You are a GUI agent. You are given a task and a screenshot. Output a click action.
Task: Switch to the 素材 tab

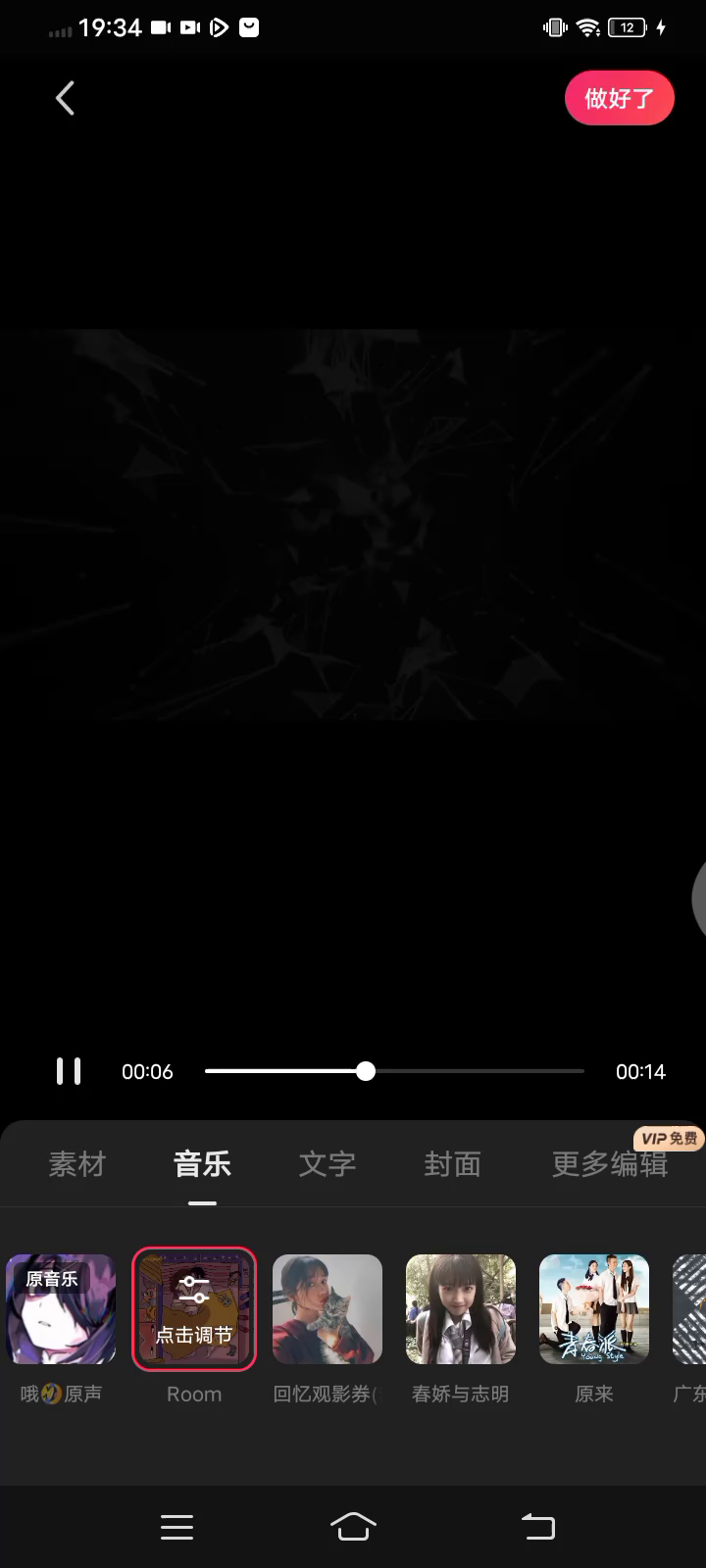[76, 1164]
